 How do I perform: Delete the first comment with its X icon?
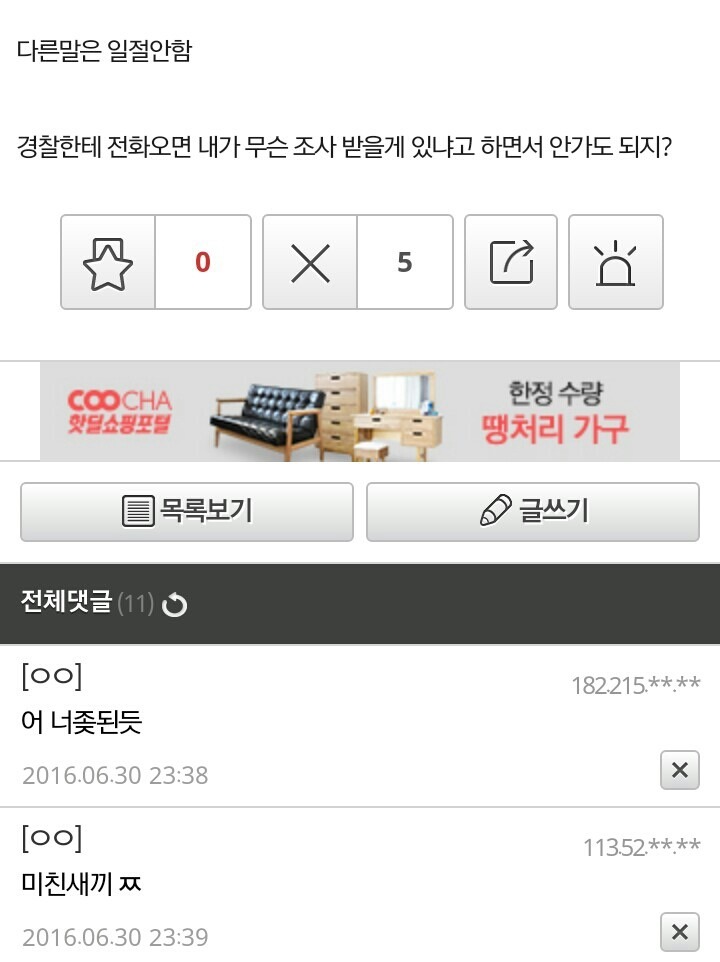coord(679,772)
